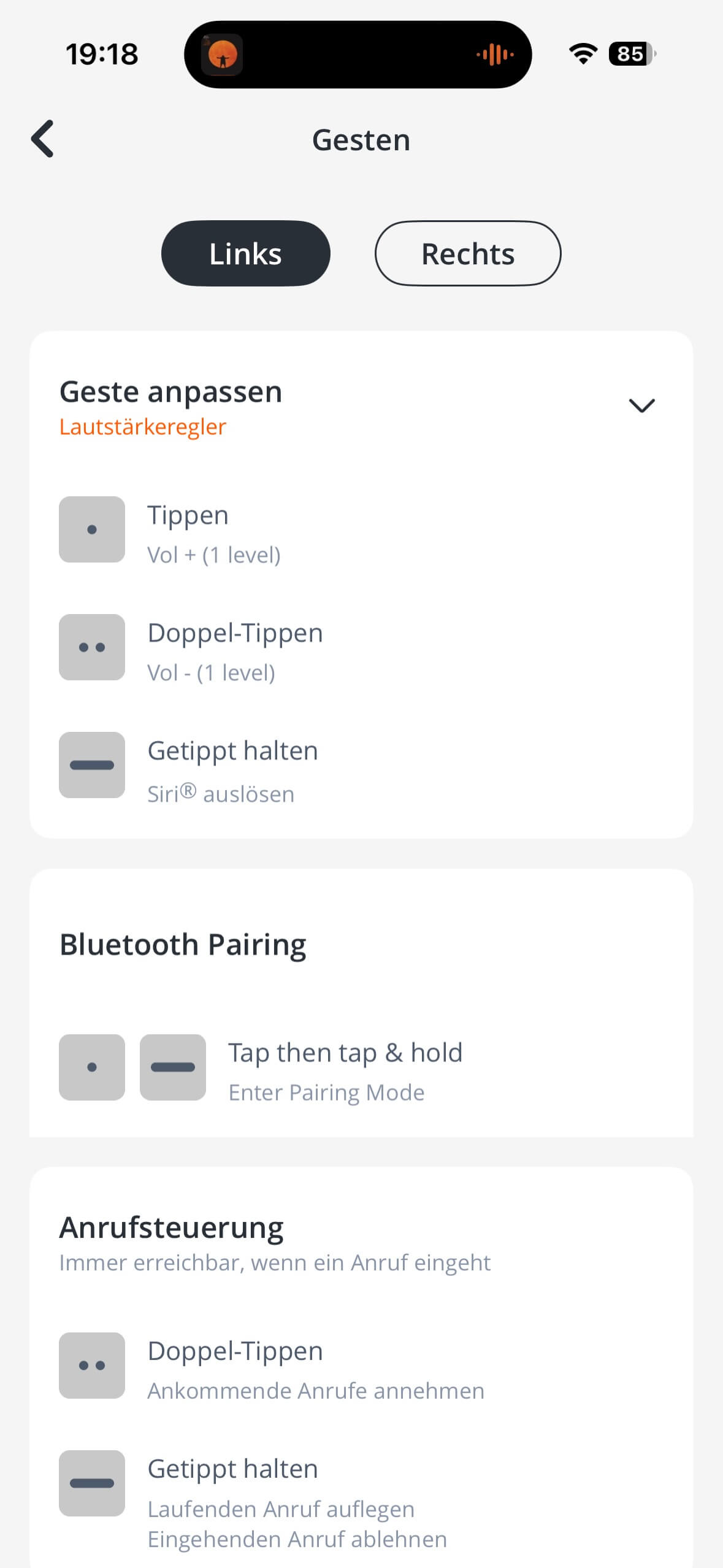The height and width of the screenshot is (1568, 723).
Task: Expand the Geste anpassen dropdown
Action: coord(641,405)
